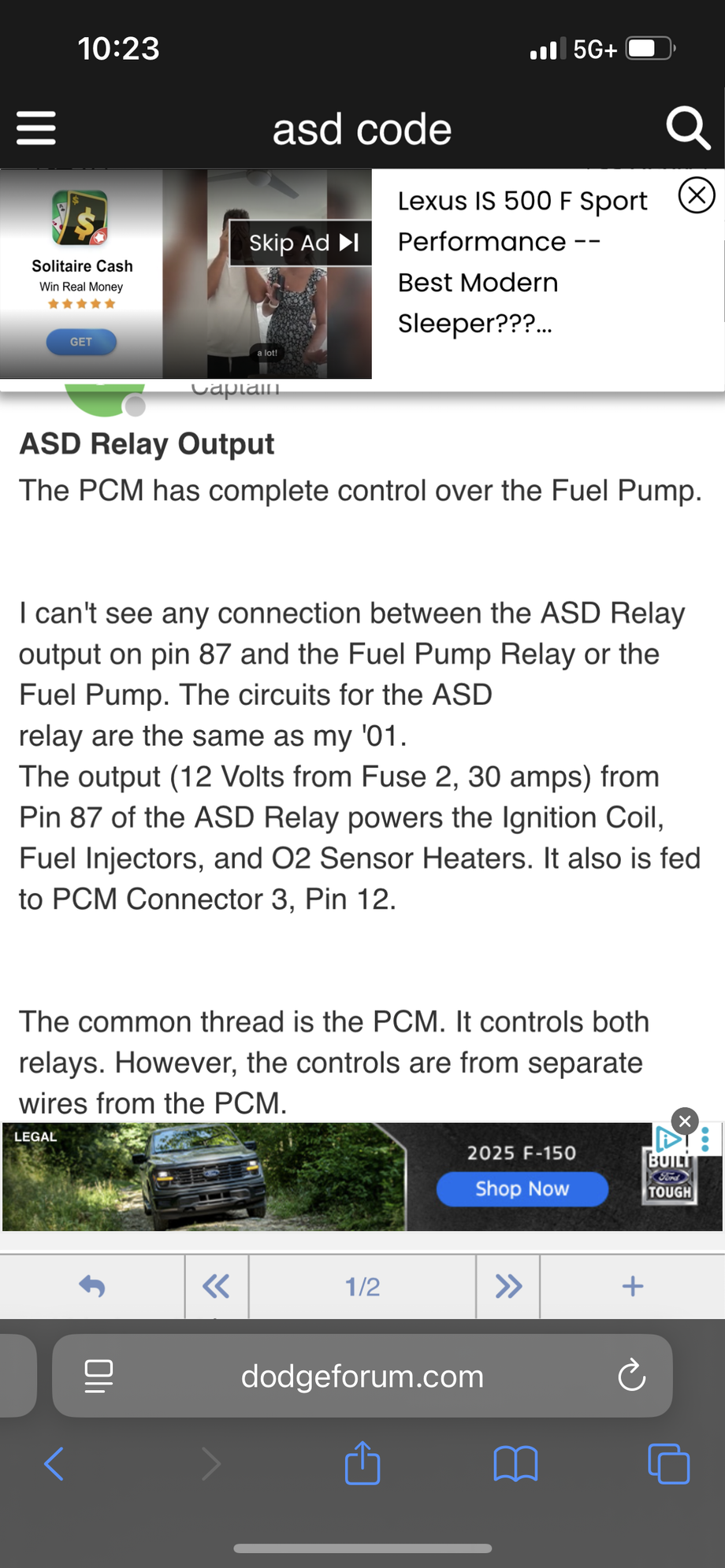Dismiss the Ford F-150 banner ad
Image resolution: width=725 pixels, height=1568 pixels.
tap(684, 1120)
